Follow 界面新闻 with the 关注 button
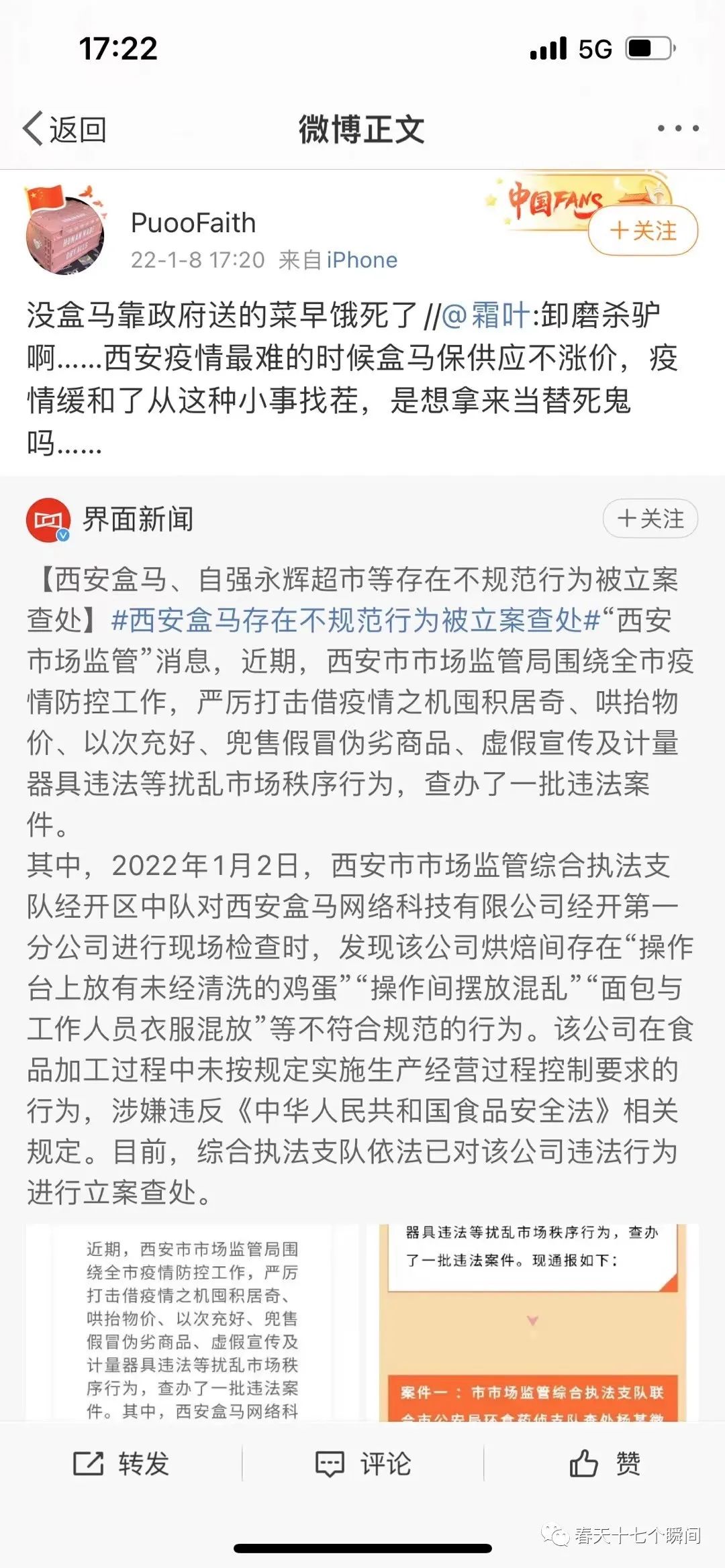This screenshot has width=725, height=1568. coord(650,519)
